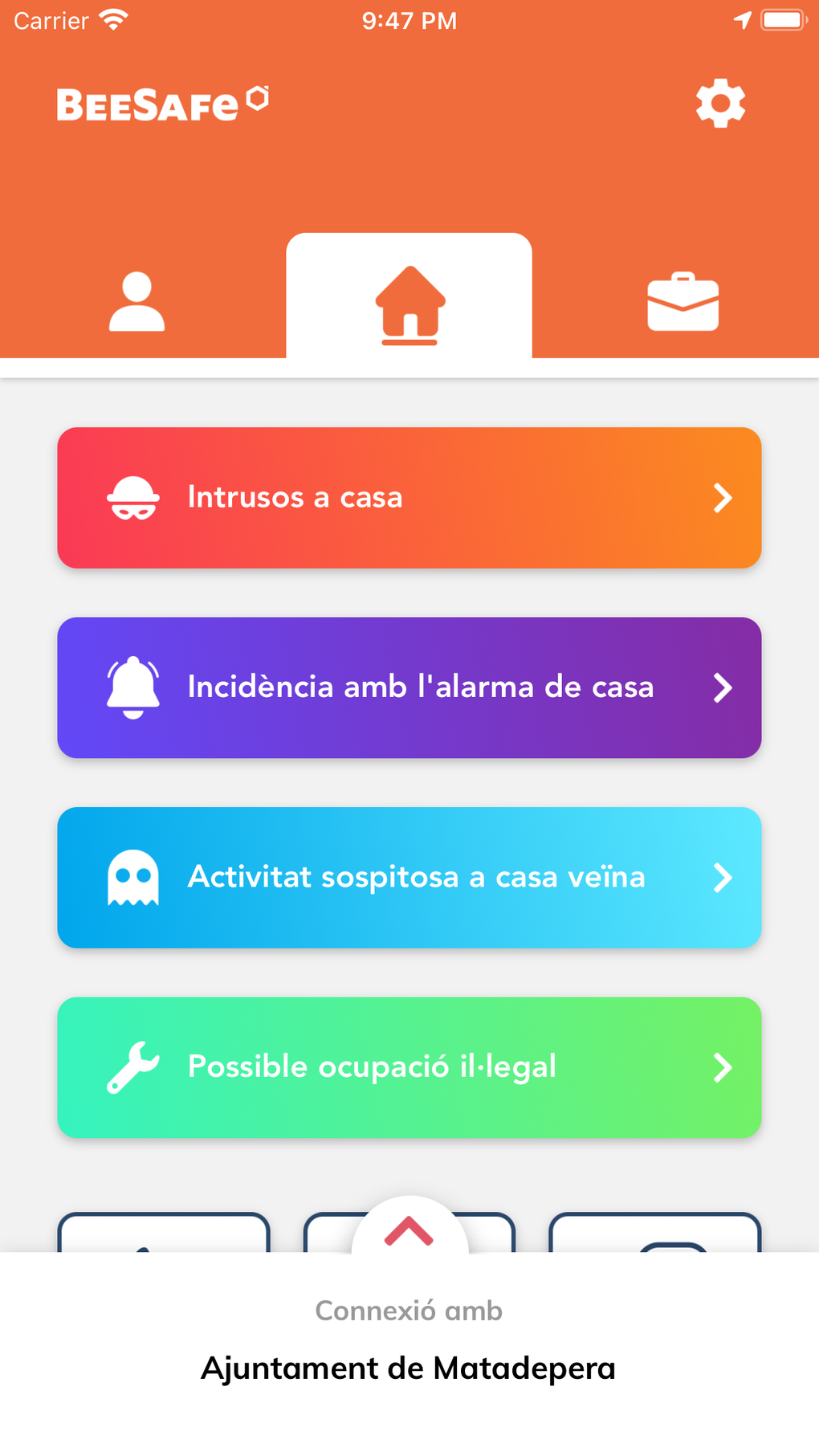Screen dimensions: 819x1456
Task: Expand the alarm incident chevron
Action: click(x=723, y=687)
